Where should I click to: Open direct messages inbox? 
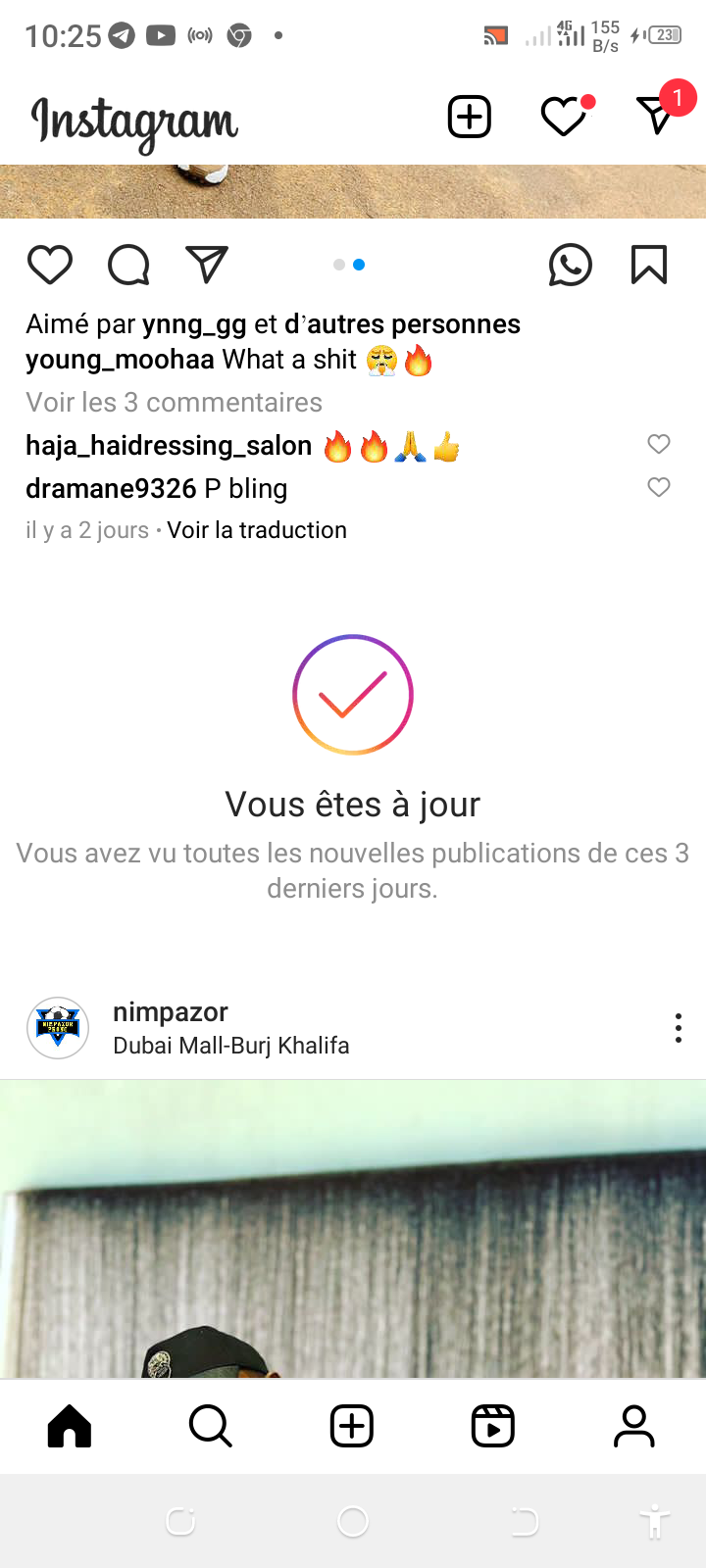[656, 116]
